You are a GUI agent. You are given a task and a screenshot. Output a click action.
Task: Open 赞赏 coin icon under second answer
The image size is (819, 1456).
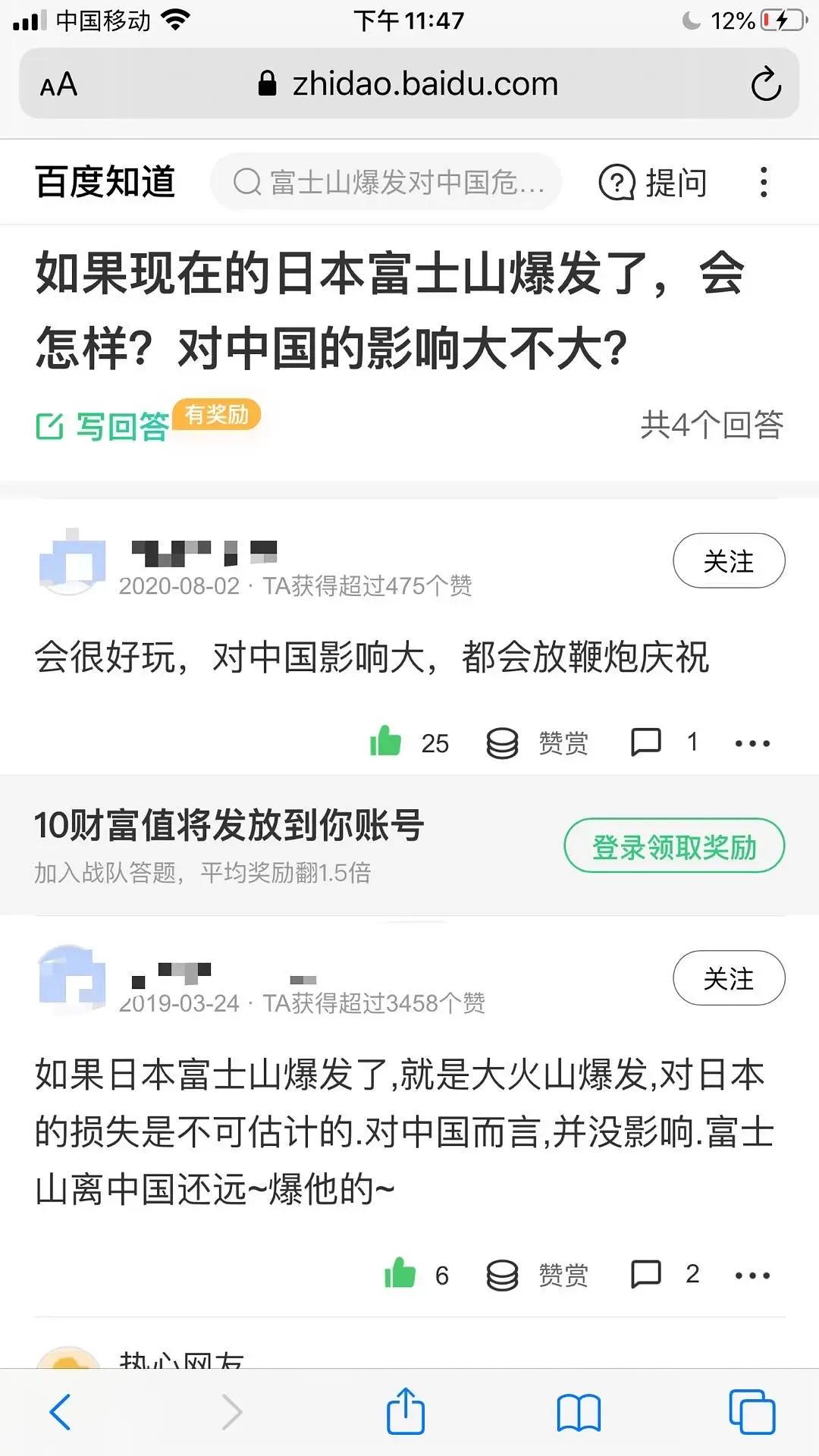tap(501, 1276)
